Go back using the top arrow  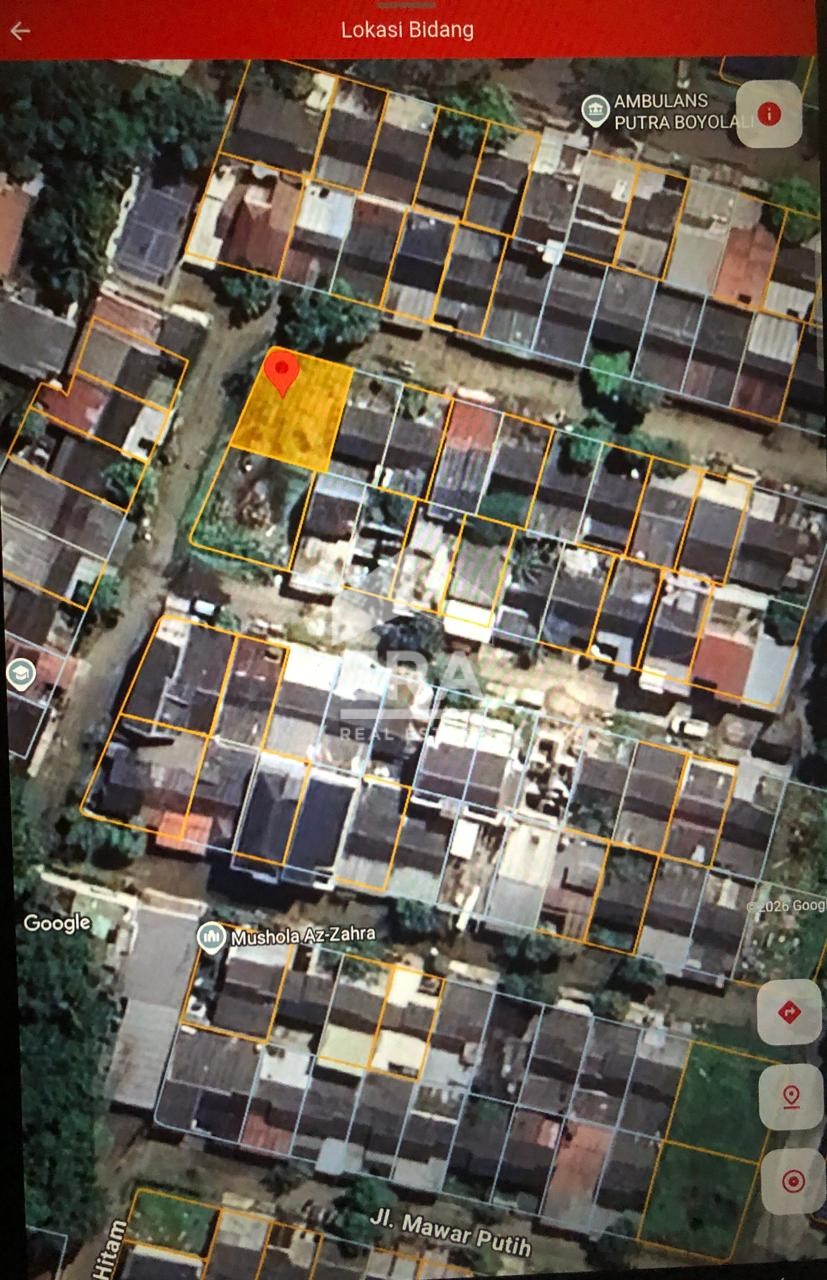click(x=20, y=30)
